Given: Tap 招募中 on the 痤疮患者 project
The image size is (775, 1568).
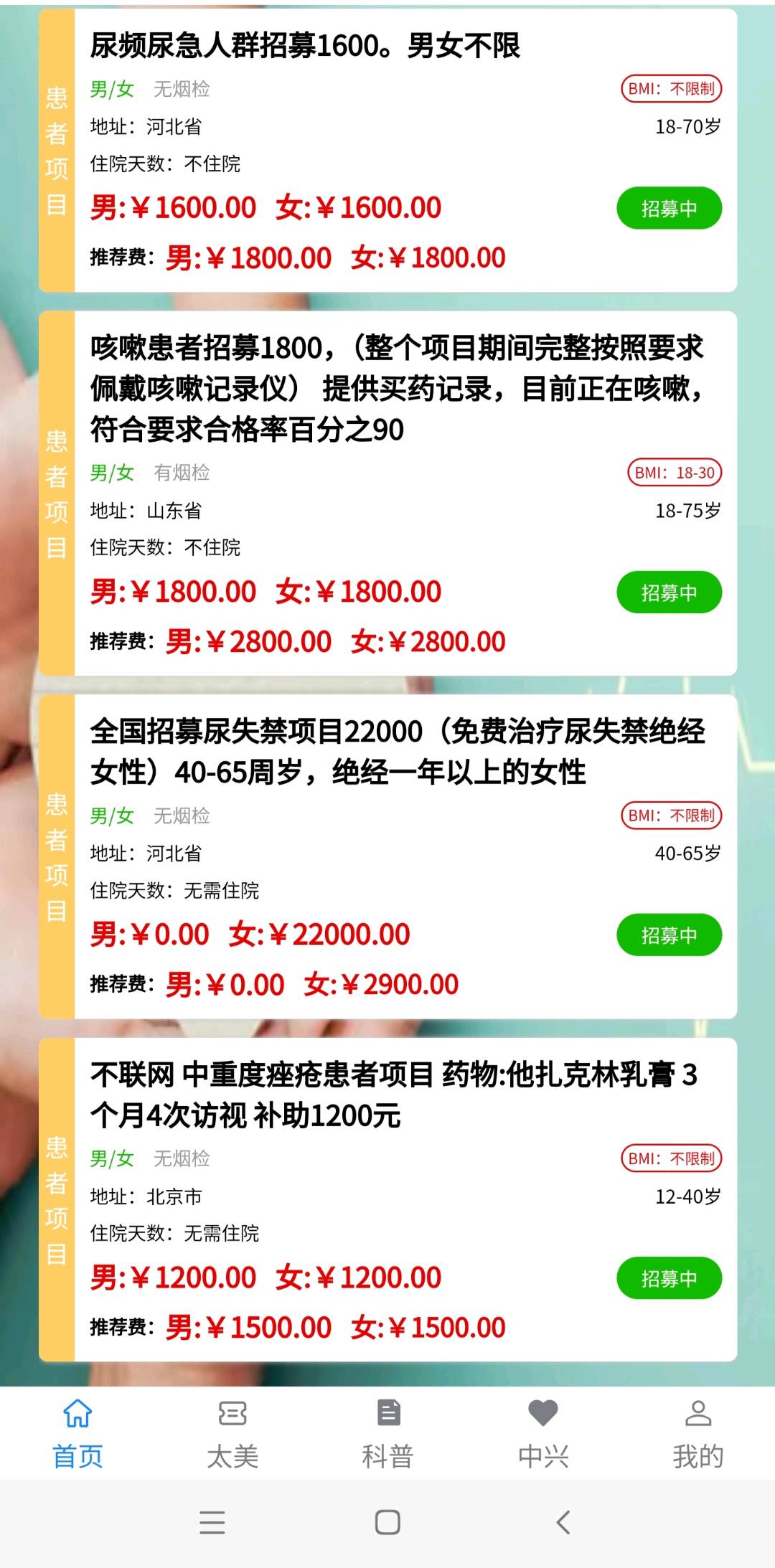Looking at the screenshot, I should [669, 1278].
